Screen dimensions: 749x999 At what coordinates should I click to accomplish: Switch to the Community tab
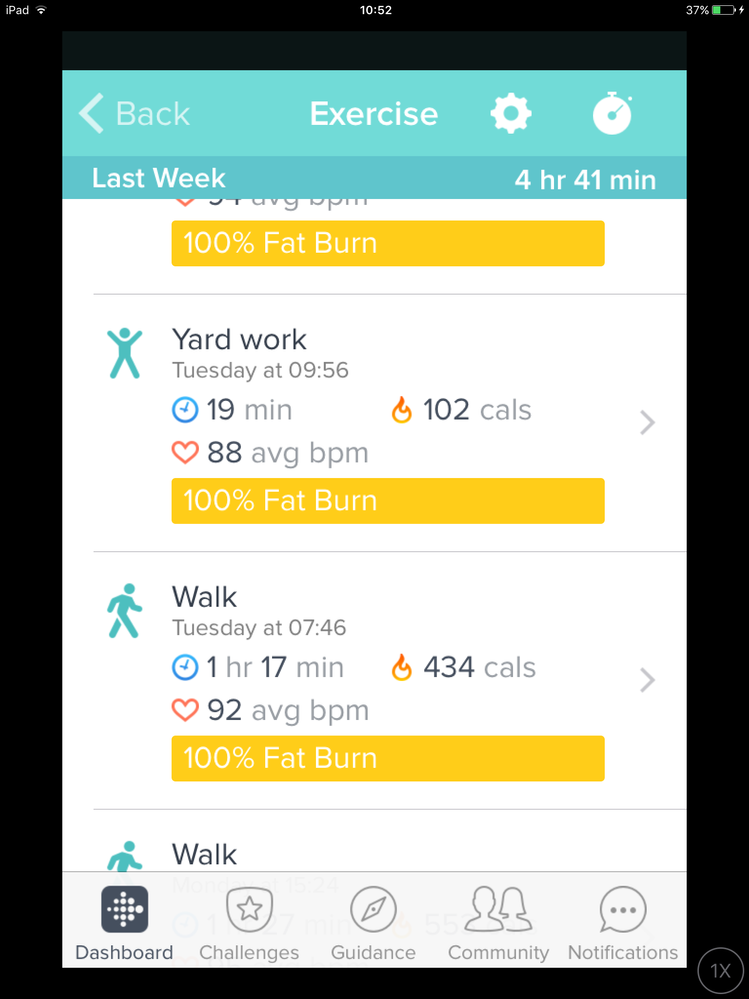498,924
